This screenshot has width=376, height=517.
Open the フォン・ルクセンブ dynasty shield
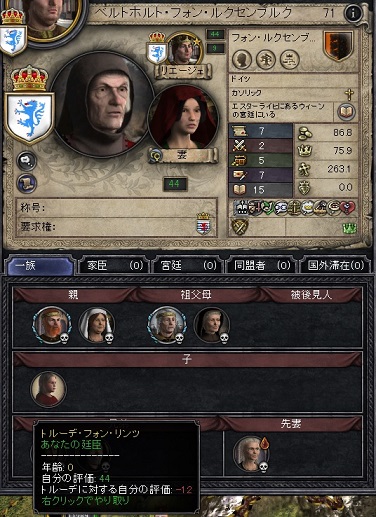[338, 46]
